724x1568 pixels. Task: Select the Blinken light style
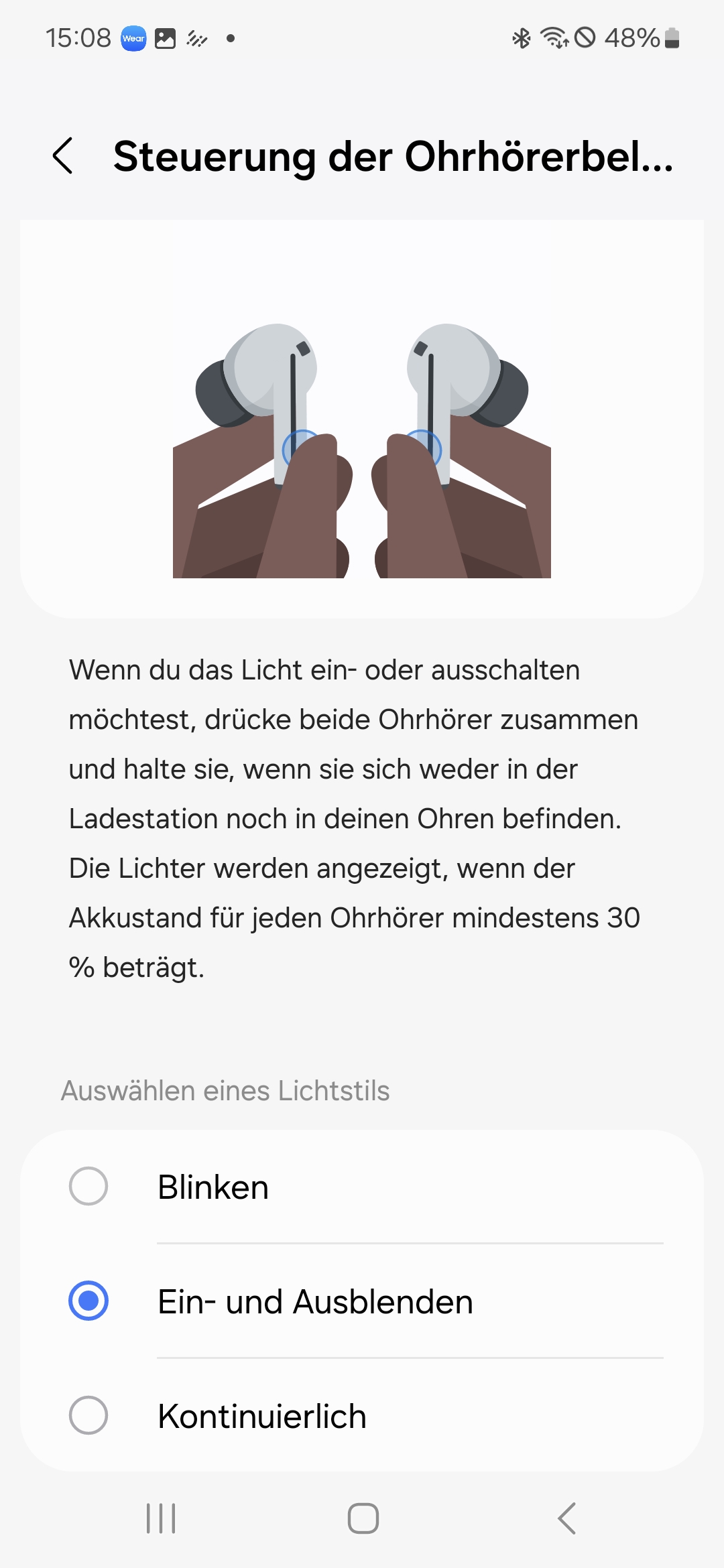click(x=88, y=1186)
